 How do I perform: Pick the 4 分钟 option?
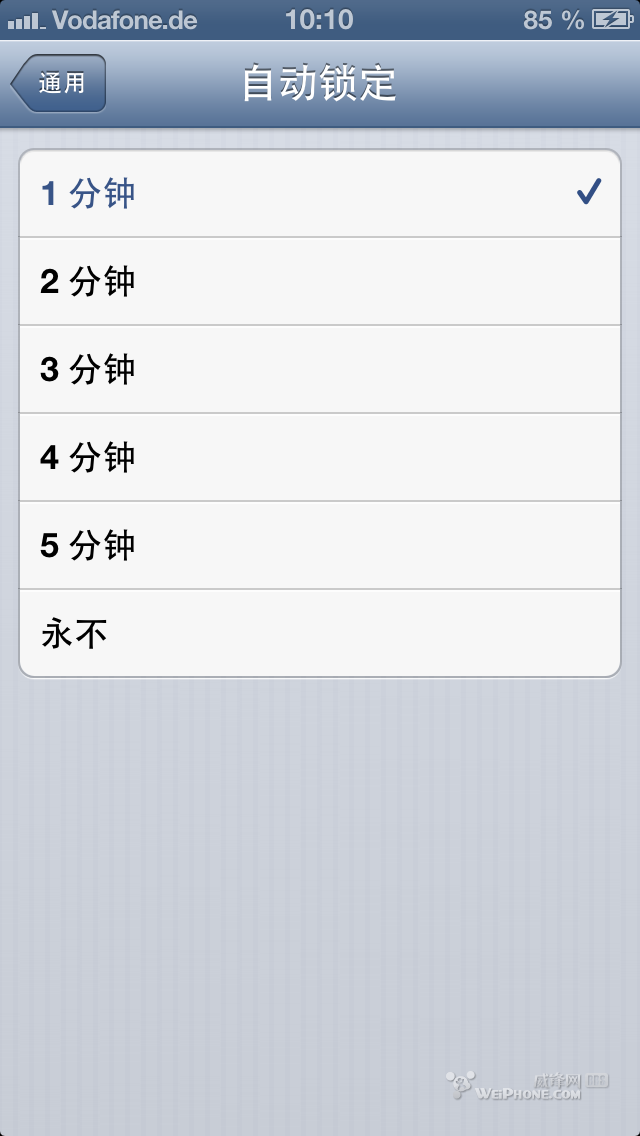point(320,457)
